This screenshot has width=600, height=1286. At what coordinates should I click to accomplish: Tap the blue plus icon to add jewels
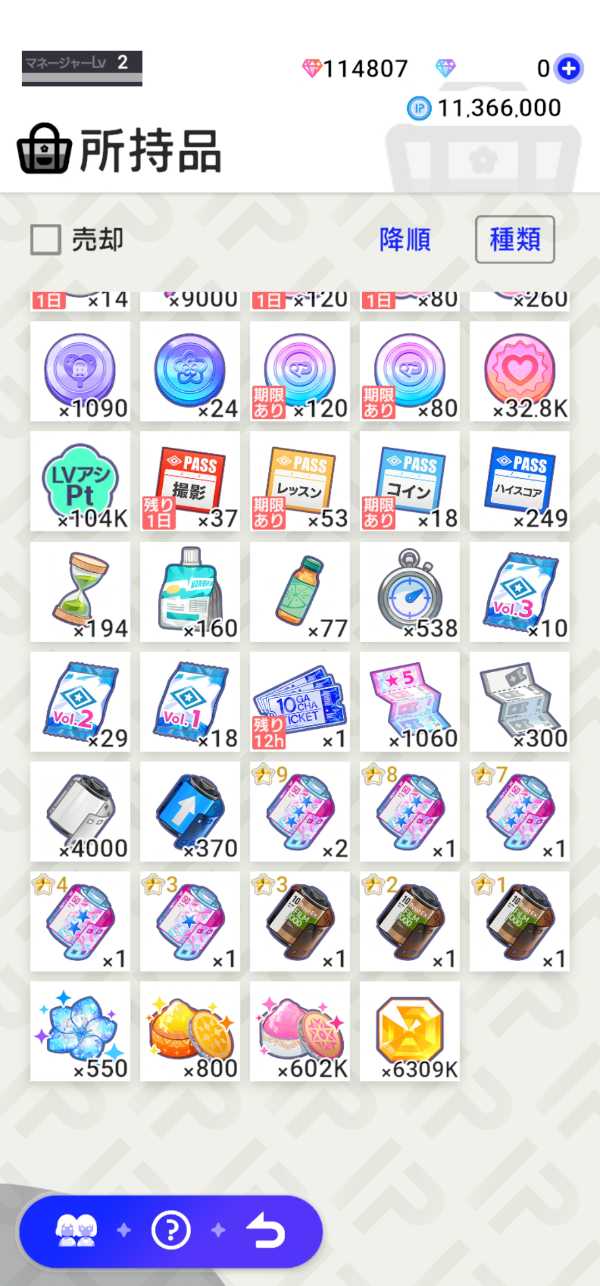pyautogui.click(x=568, y=68)
